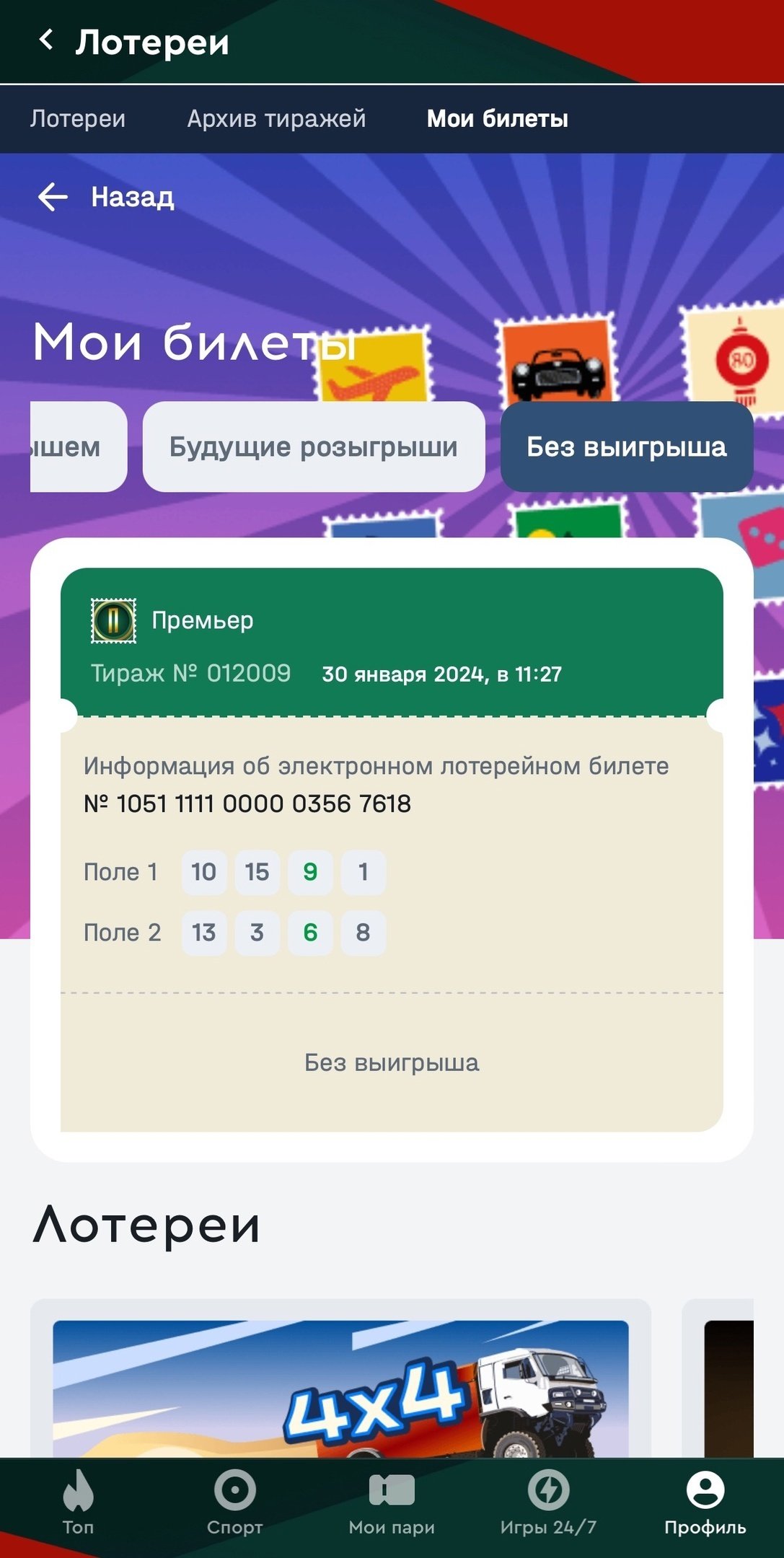Open the 4x4 lottery card
The height and width of the screenshot is (1558, 784).
340,1388
